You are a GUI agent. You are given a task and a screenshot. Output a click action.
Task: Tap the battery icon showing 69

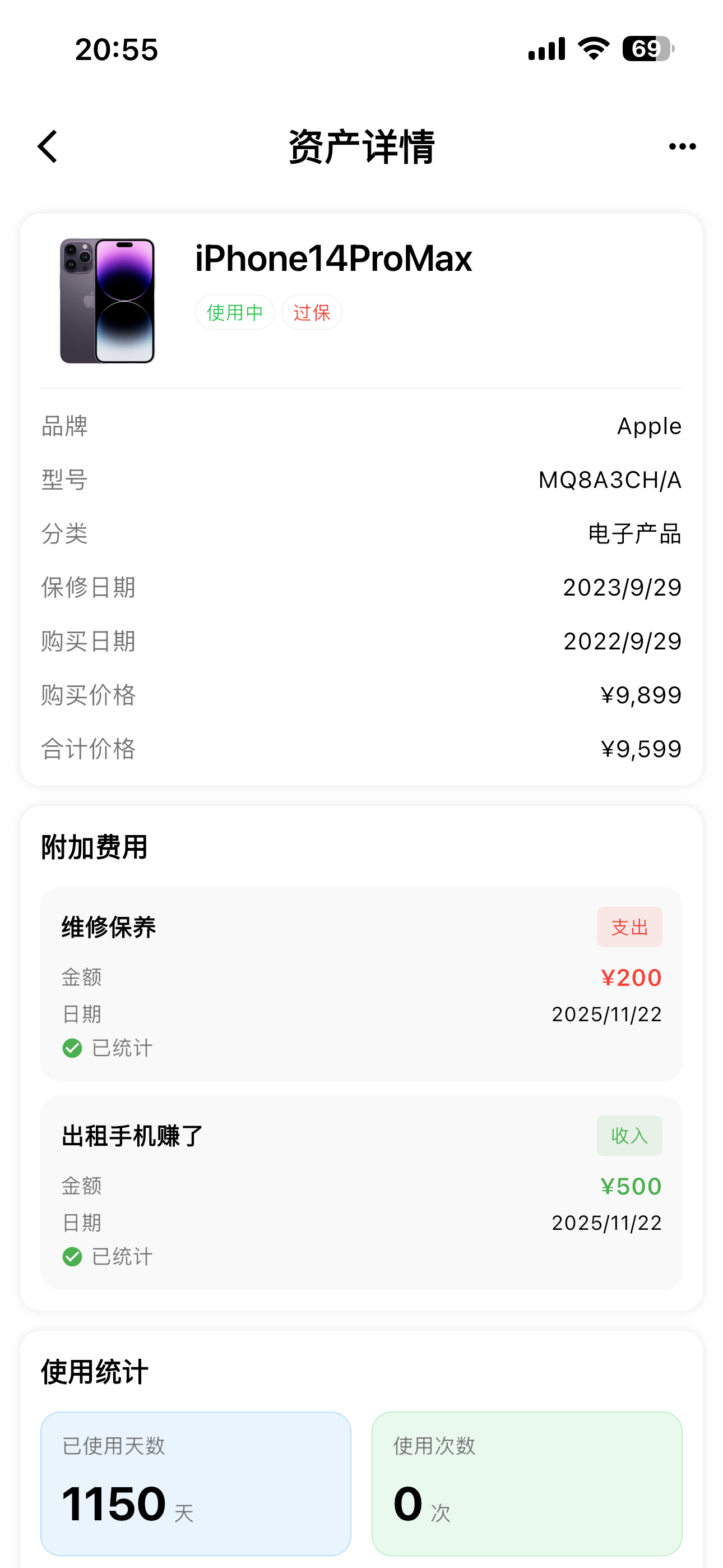click(647, 50)
